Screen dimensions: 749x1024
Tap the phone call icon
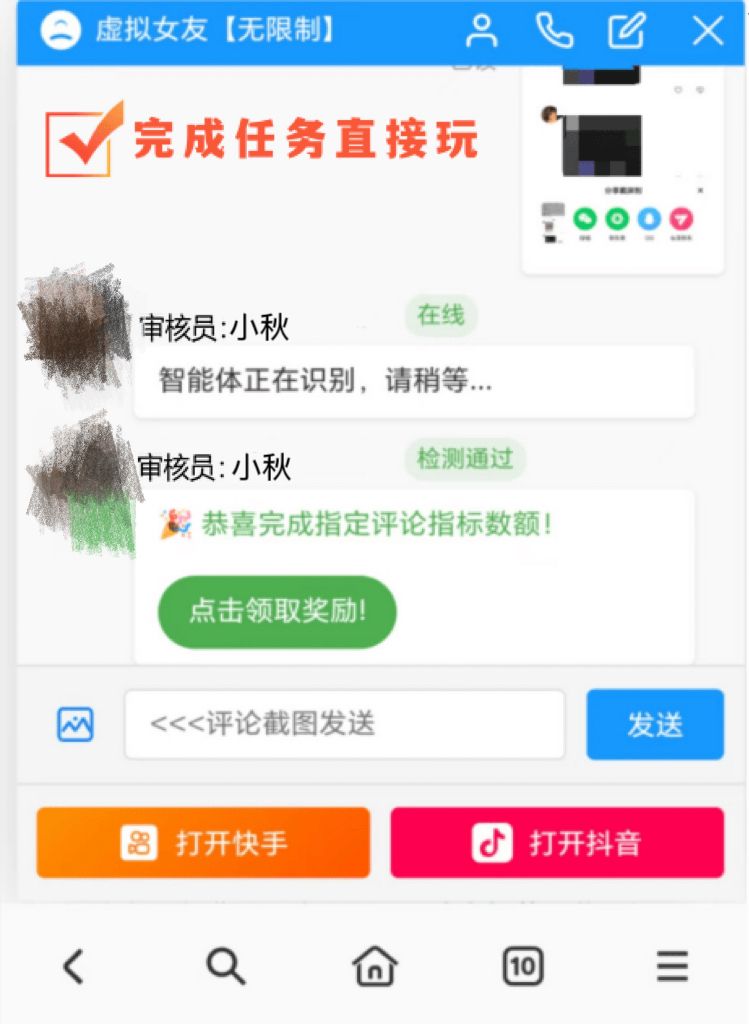pos(554,32)
